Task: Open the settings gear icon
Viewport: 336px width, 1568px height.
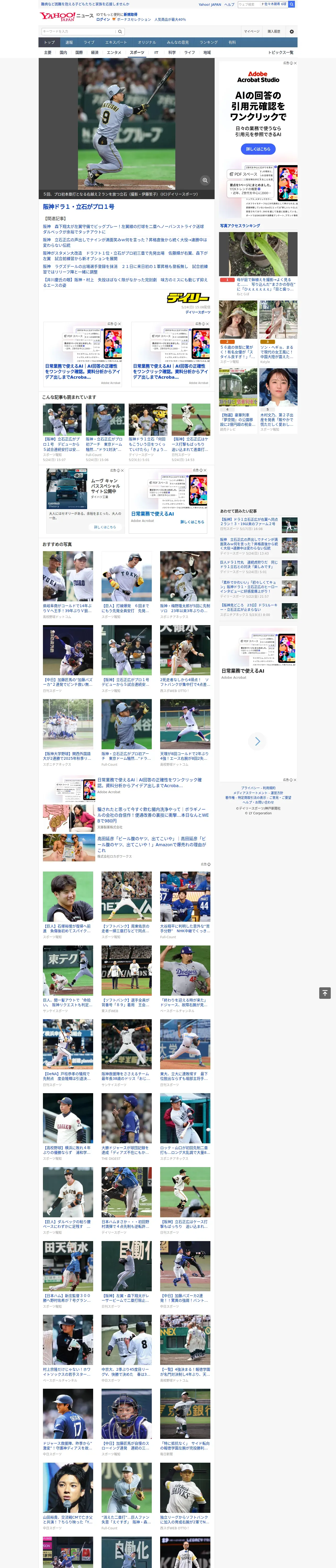Action: pyautogui.click(x=292, y=31)
